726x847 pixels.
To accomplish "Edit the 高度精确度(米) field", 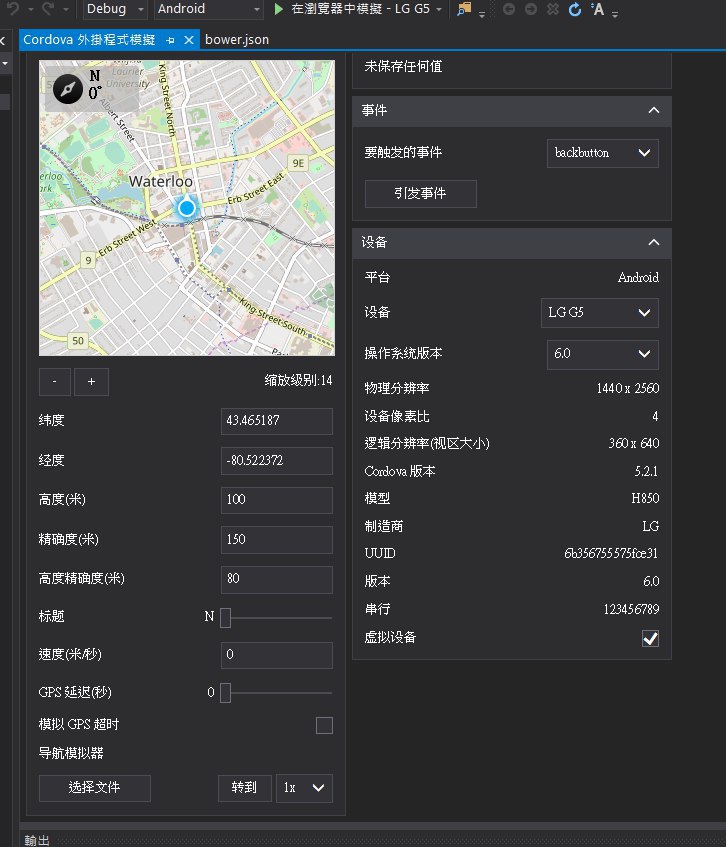I will [276, 579].
